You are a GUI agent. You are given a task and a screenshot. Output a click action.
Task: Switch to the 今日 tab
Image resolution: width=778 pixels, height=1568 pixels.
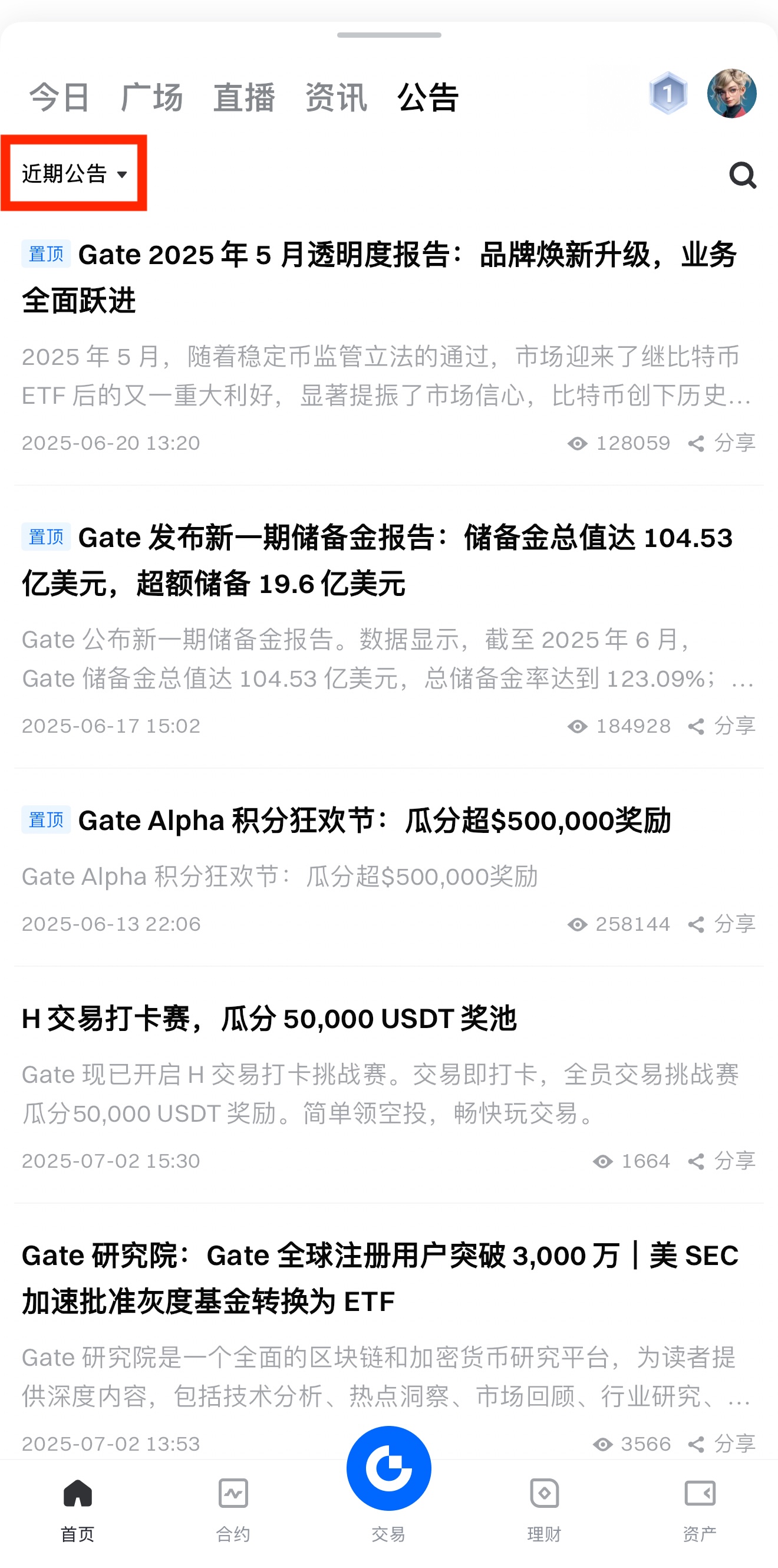tap(60, 97)
